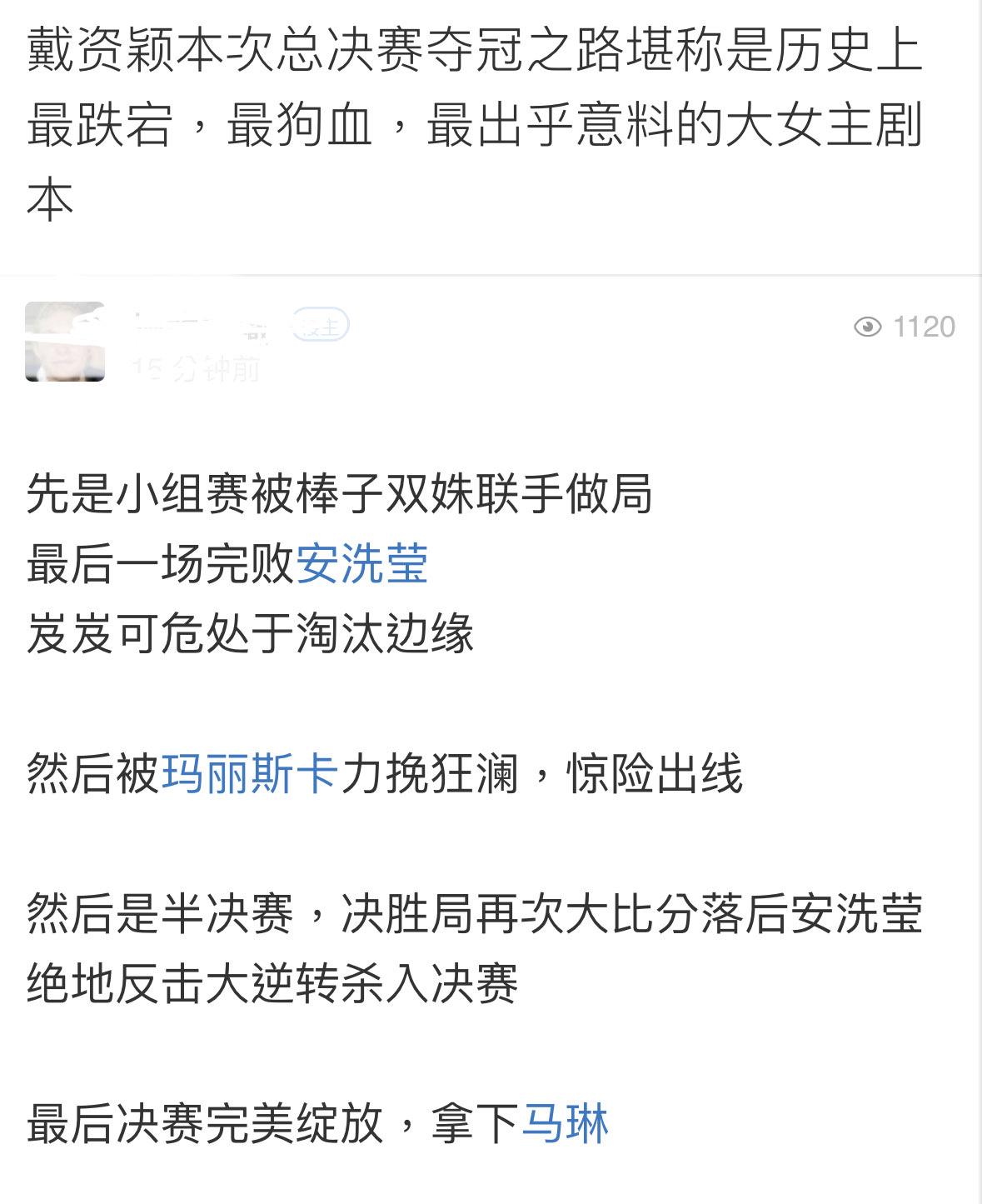Image resolution: width=982 pixels, height=1204 pixels.
Task: Open the 玛丽斯卡 link
Action: pyautogui.click(x=249, y=773)
